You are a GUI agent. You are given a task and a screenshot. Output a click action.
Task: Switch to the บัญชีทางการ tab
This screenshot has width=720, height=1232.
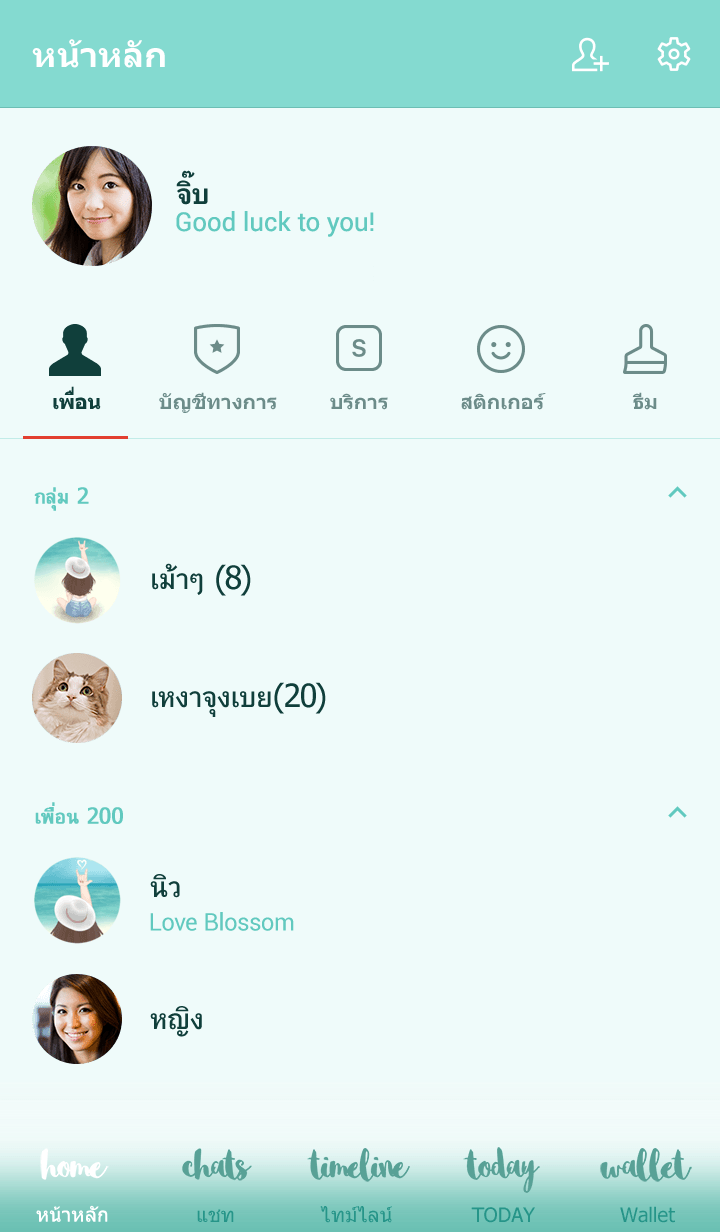[217, 370]
